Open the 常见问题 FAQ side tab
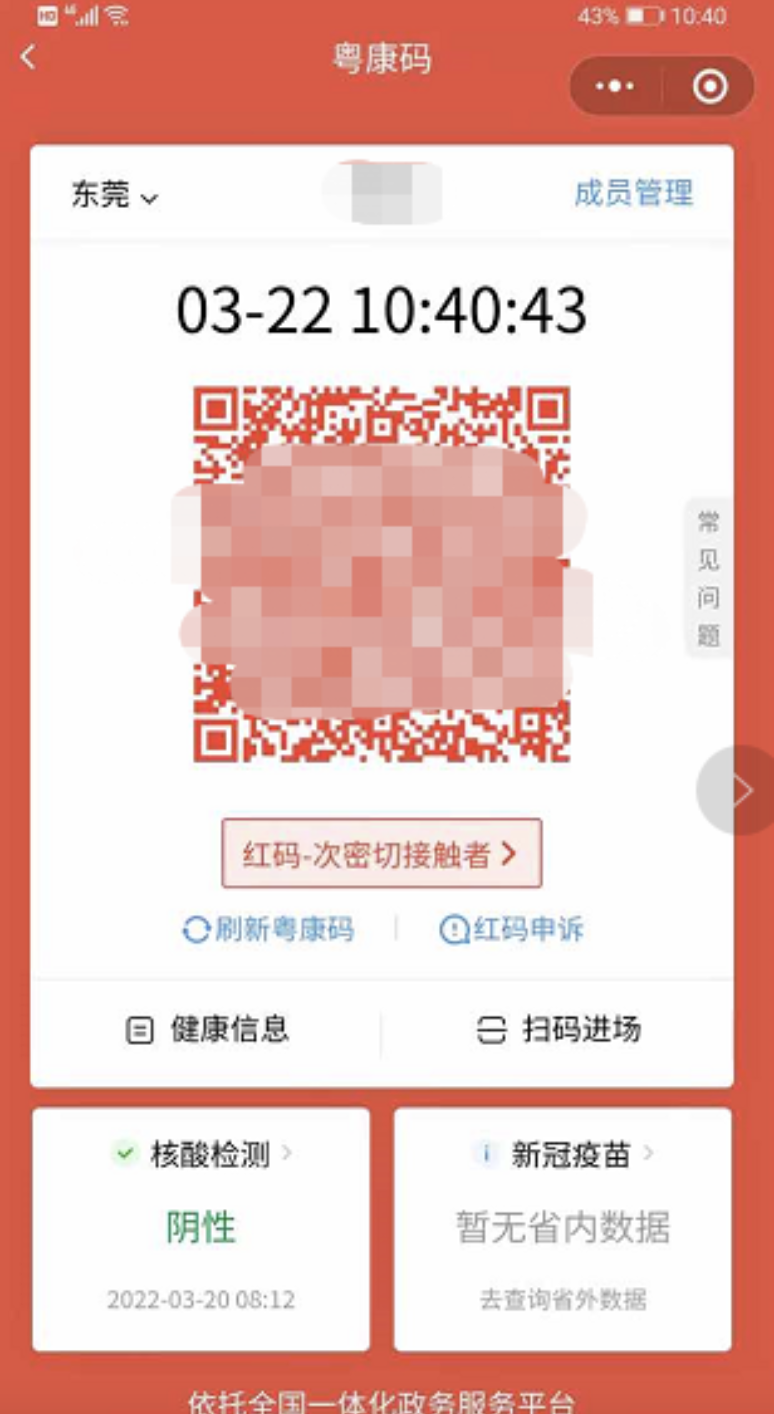Screen dimensions: 774x1414 708,578
